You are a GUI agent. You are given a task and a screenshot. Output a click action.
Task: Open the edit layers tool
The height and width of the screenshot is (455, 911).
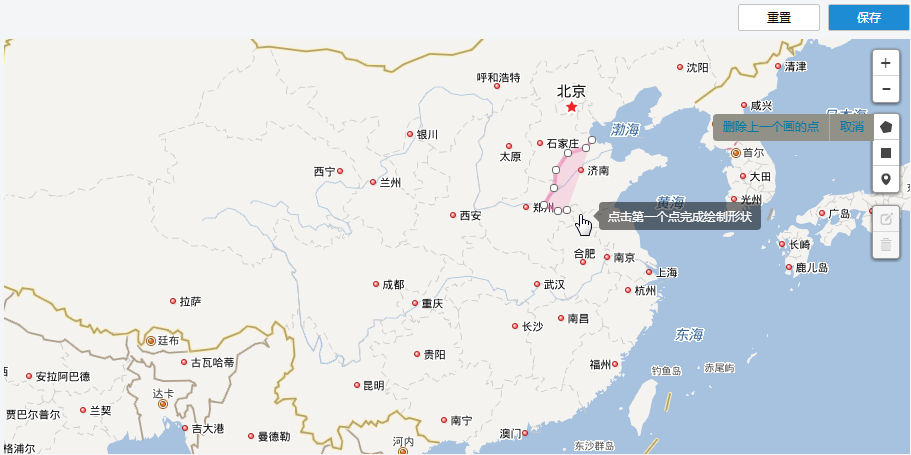(885, 219)
